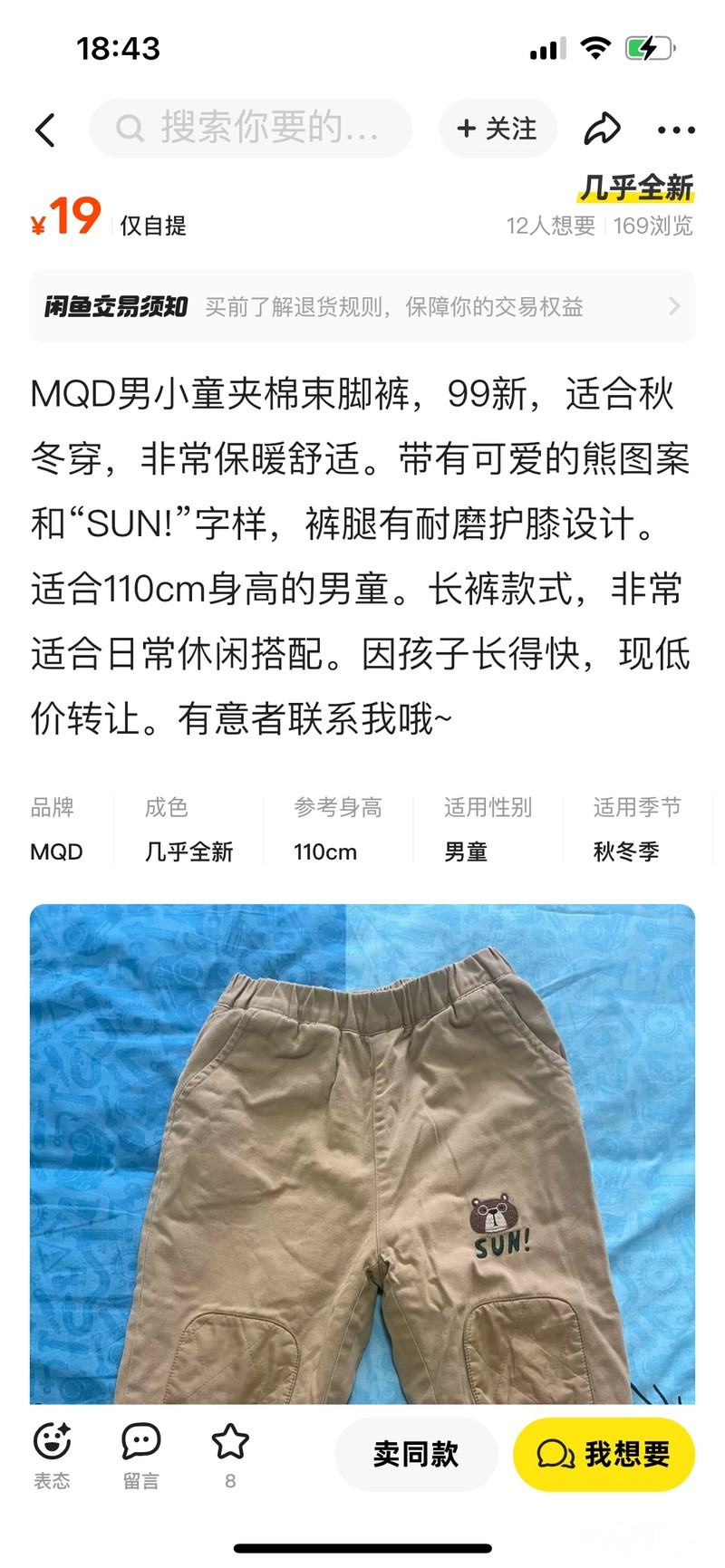Go back using the top-left arrow
Screen dimensions: 725x1568
tap(45, 130)
